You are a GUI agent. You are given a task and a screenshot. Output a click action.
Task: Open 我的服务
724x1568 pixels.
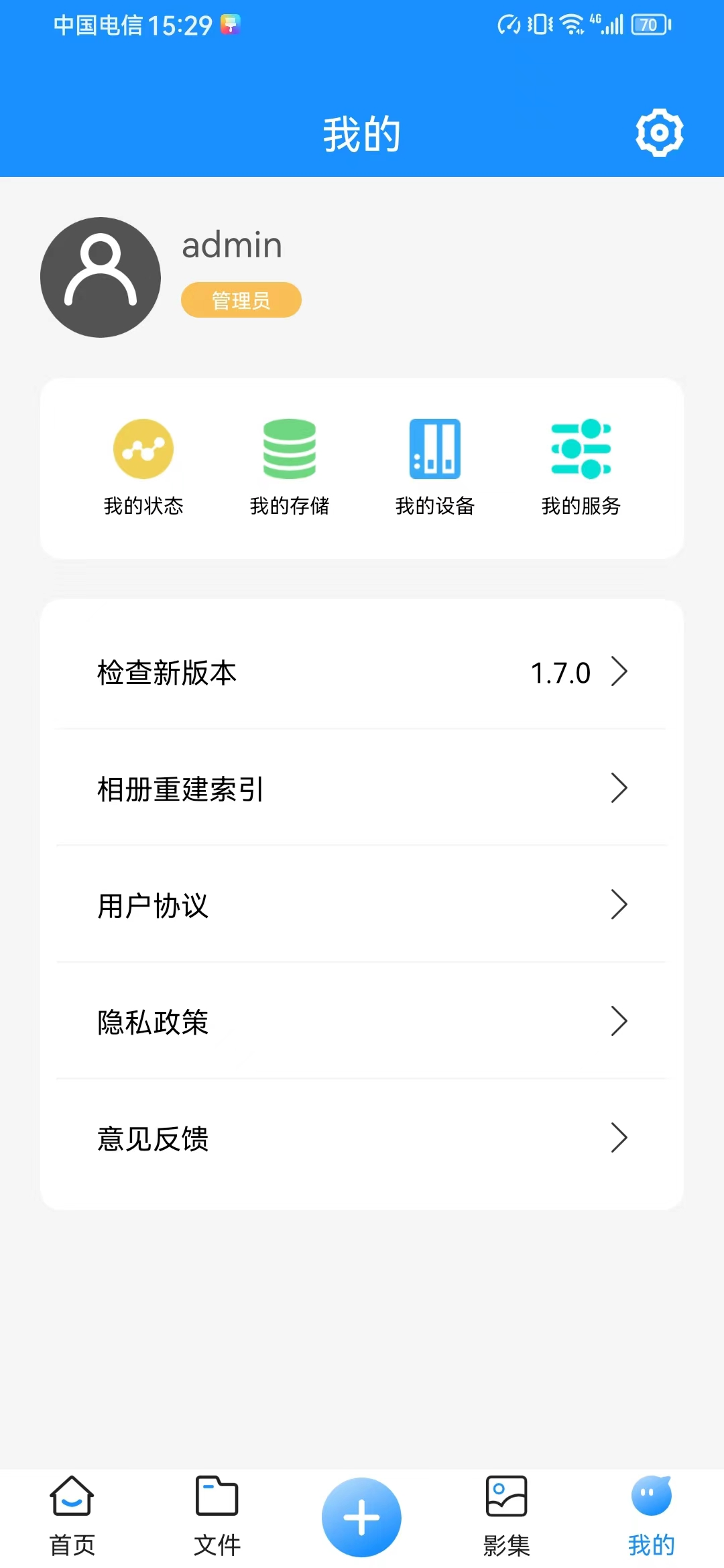[581, 467]
